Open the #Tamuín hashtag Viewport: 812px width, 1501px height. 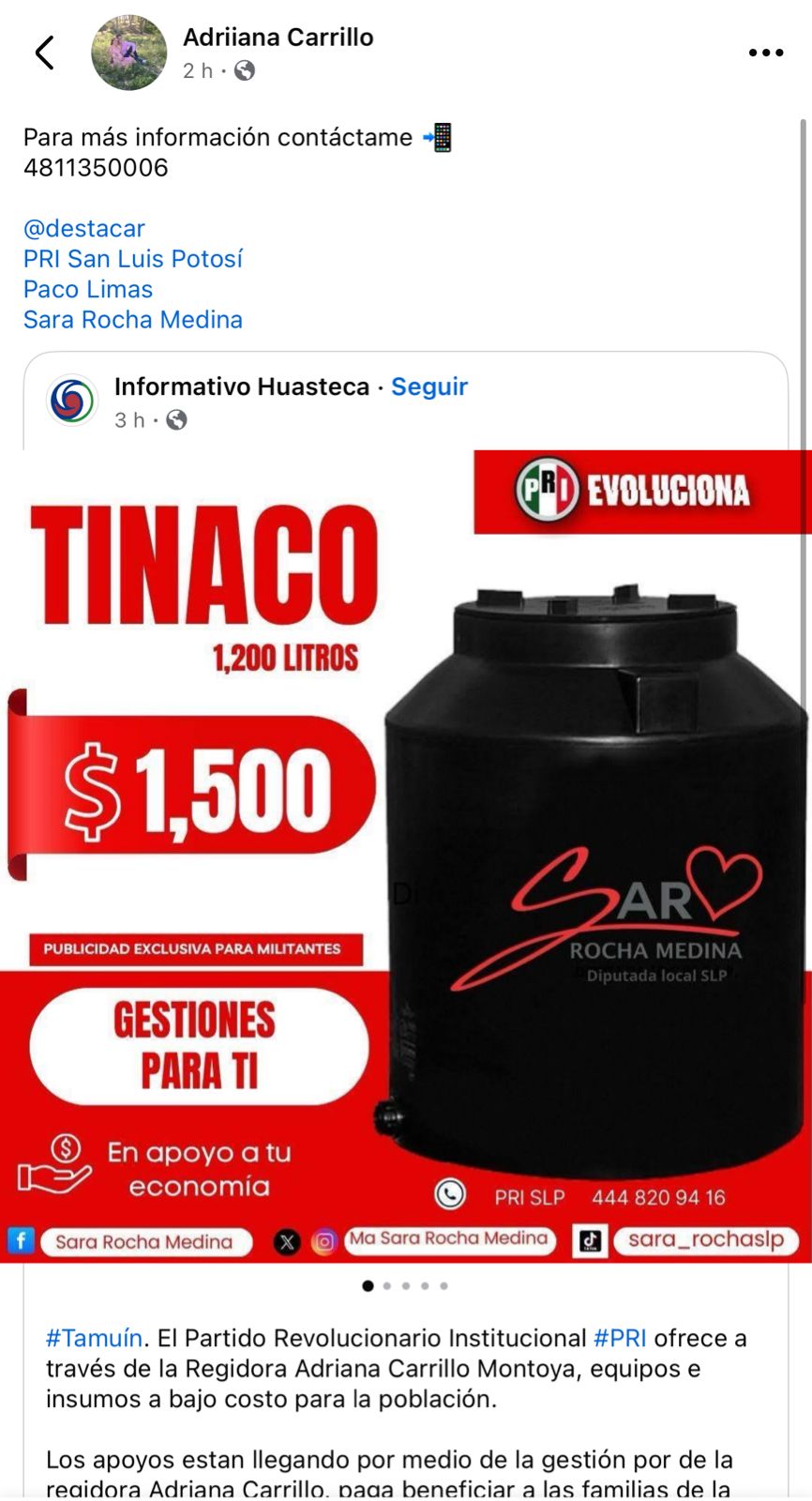click(94, 1338)
